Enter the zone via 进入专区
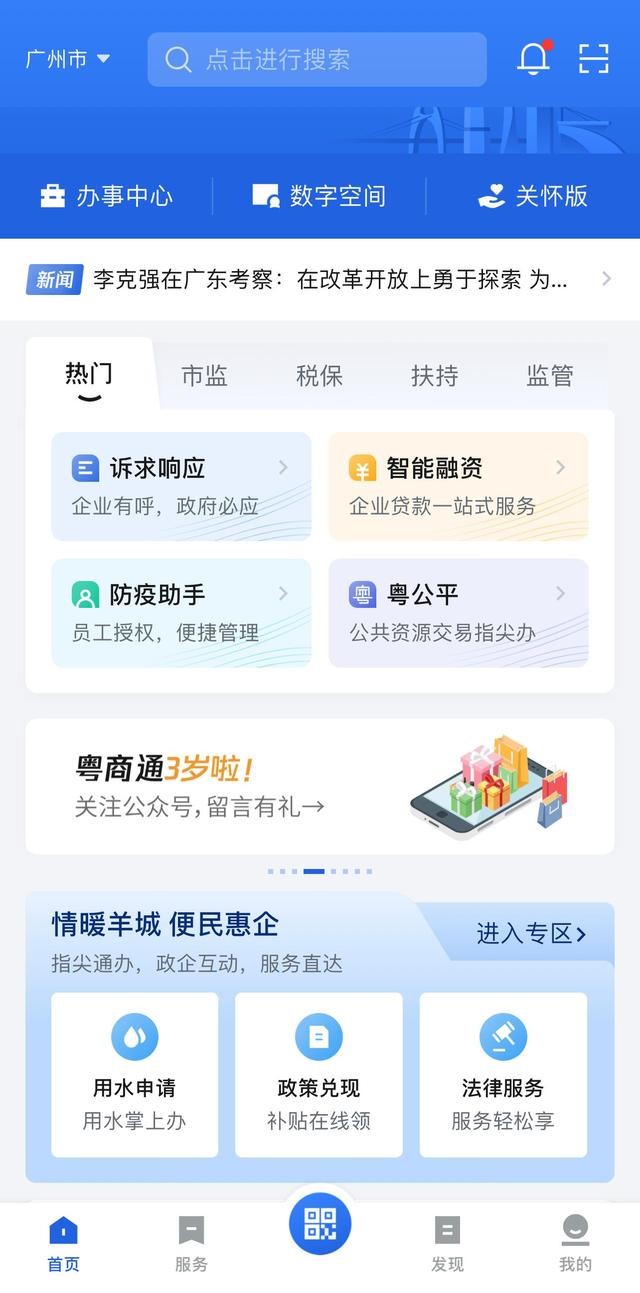640x1293 pixels. pyautogui.click(x=530, y=934)
